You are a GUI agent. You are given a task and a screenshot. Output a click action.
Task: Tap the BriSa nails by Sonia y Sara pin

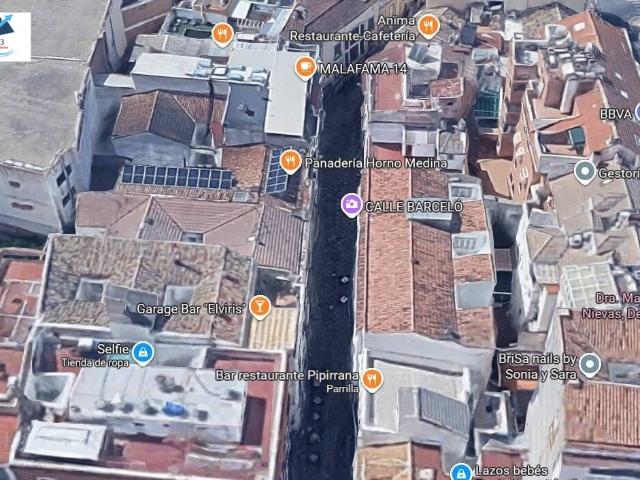[591, 364]
